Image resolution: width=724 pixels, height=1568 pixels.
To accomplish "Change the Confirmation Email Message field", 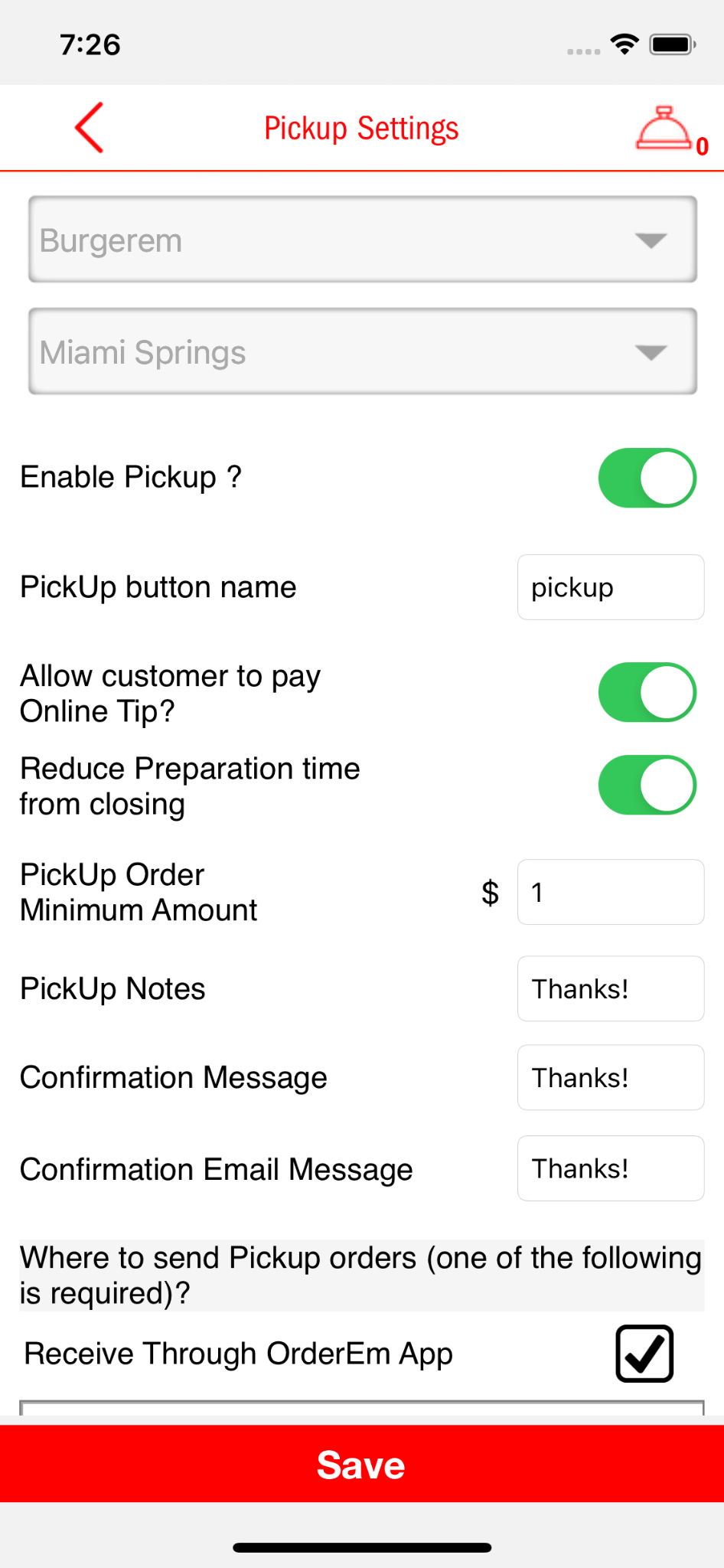I will (610, 1168).
